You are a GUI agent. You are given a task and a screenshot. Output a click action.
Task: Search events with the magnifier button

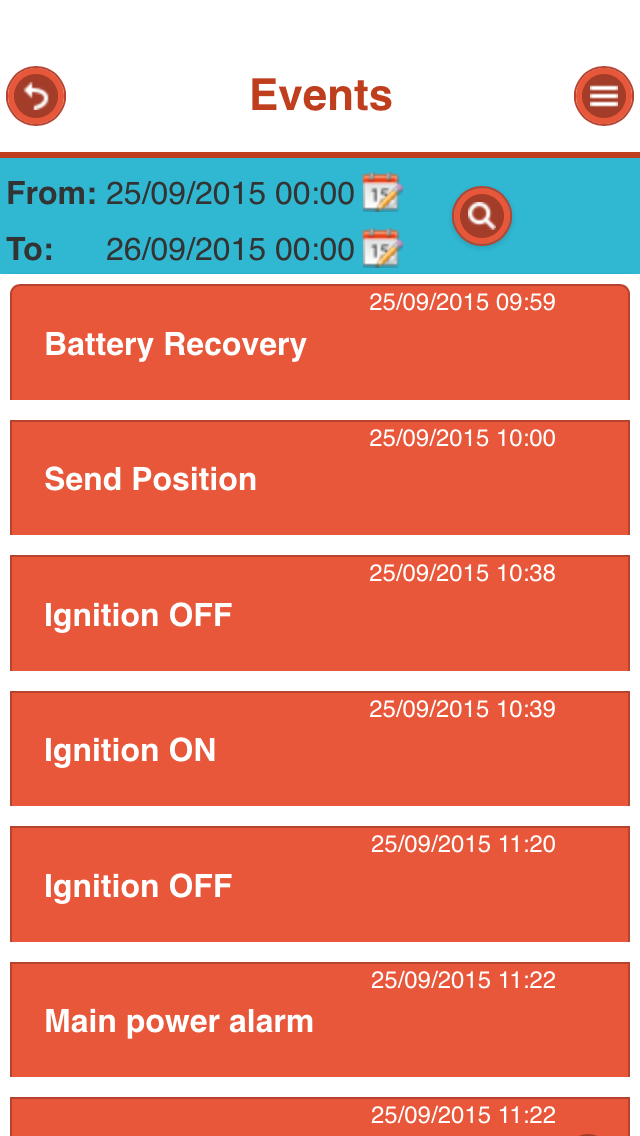[482, 216]
